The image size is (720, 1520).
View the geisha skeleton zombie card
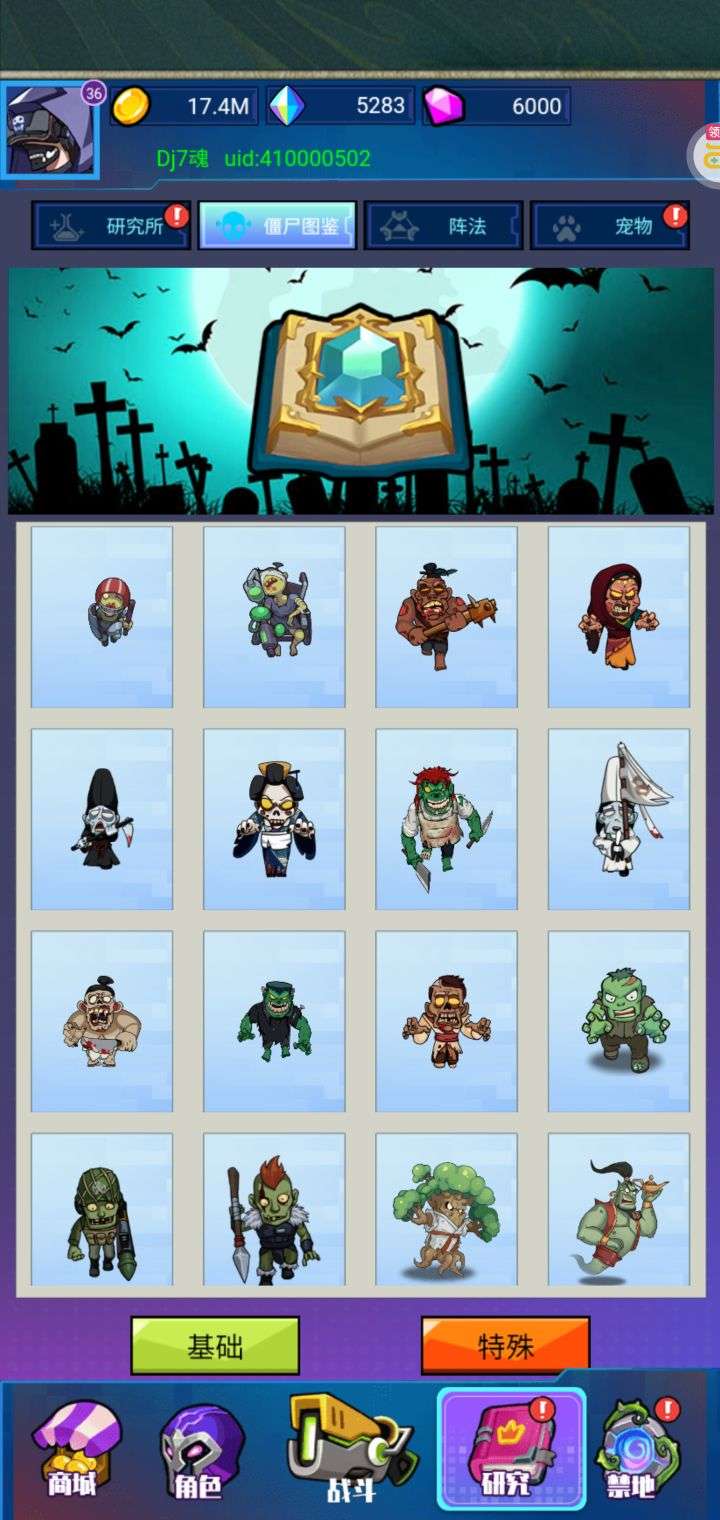tap(274, 819)
